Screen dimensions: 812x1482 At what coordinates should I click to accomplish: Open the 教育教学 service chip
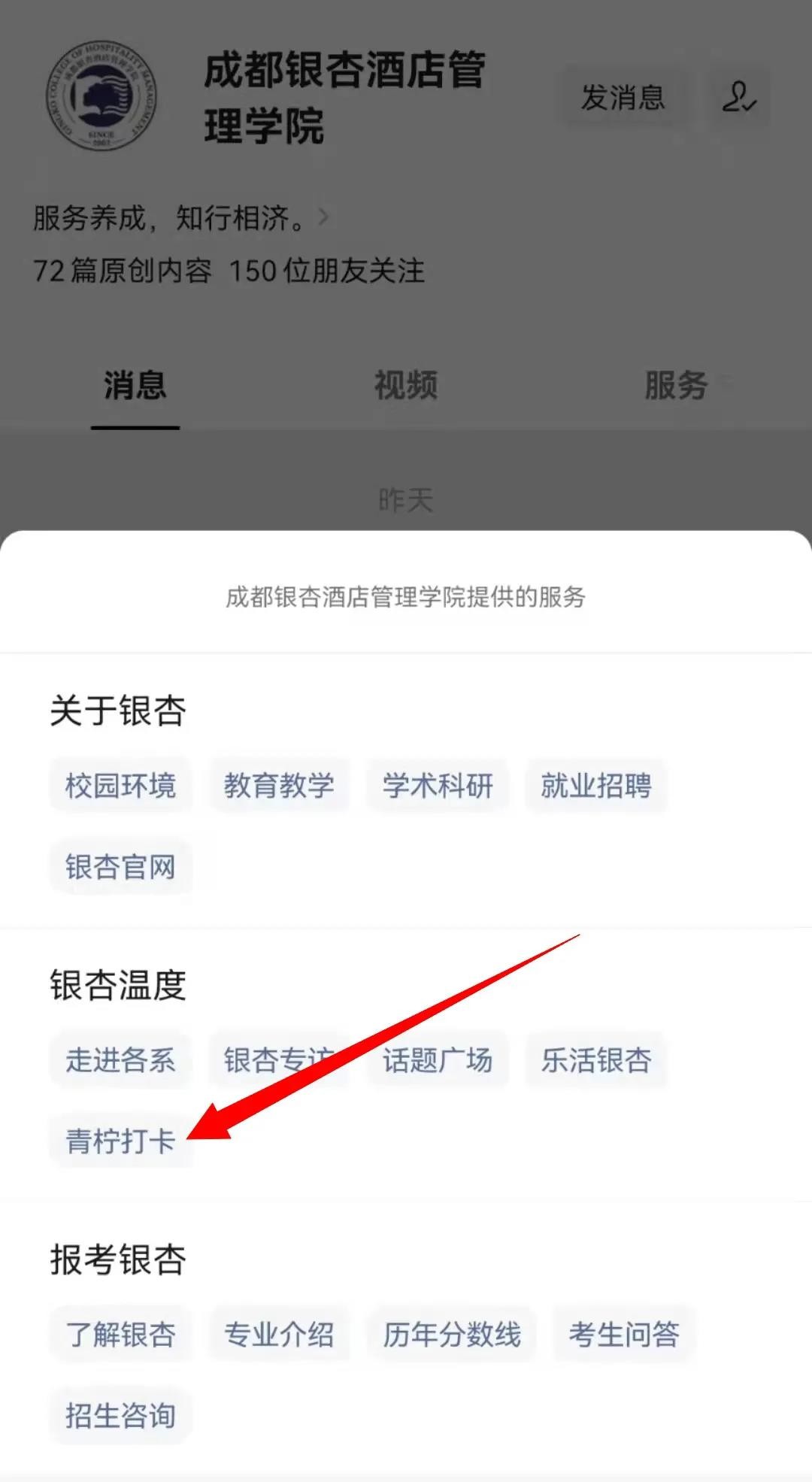coord(279,786)
